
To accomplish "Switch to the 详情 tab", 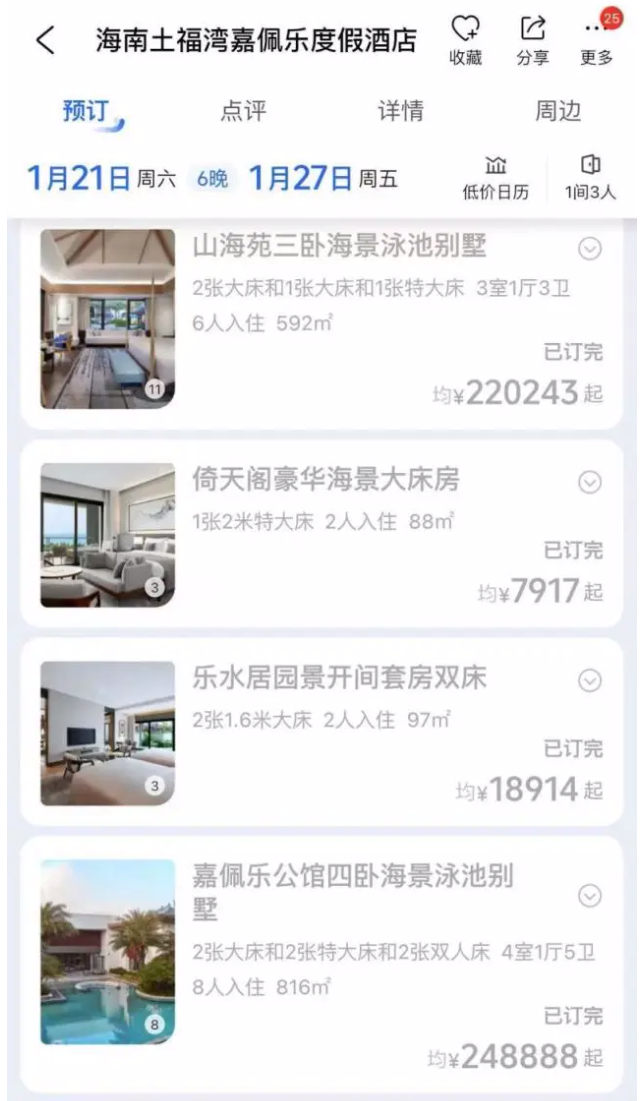I will pos(401,112).
